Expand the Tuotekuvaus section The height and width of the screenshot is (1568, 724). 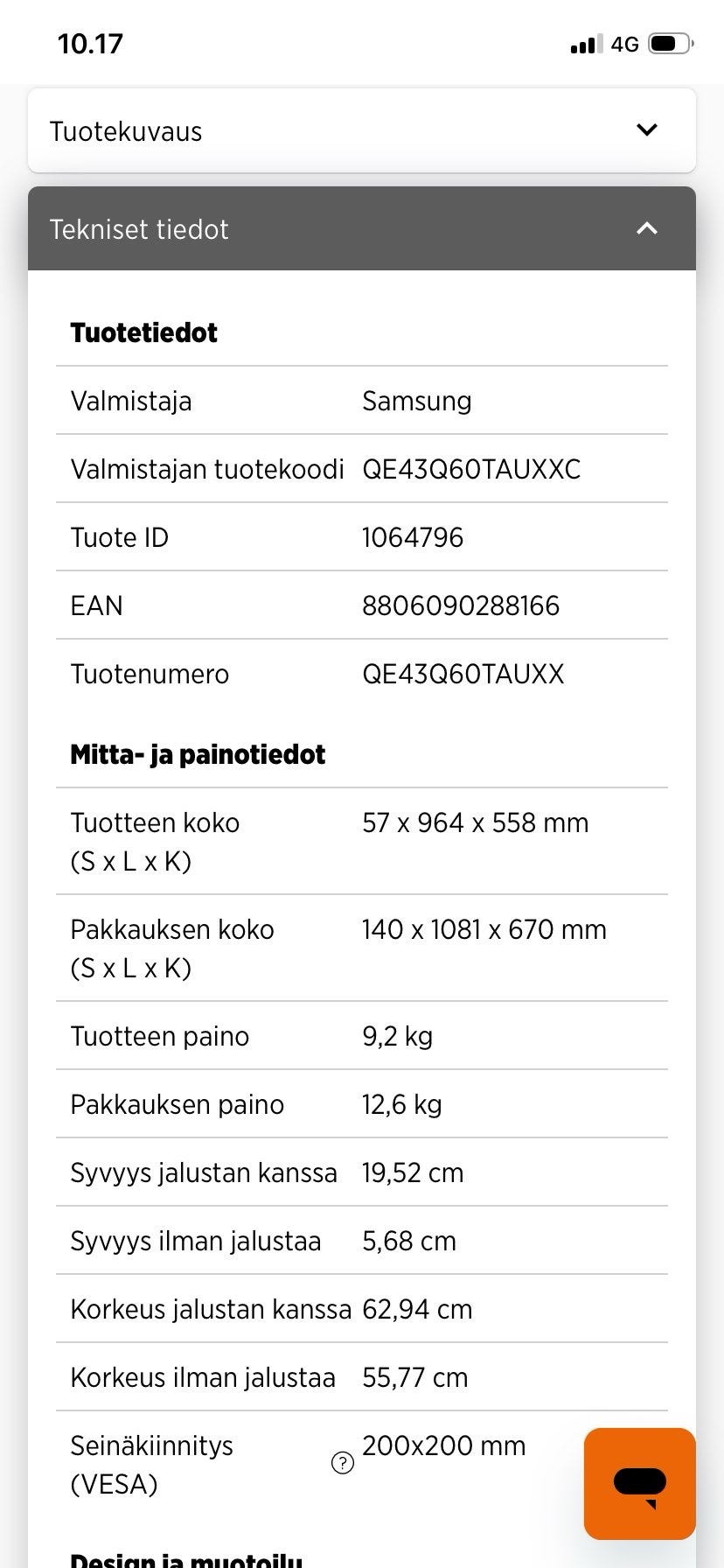tap(361, 130)
